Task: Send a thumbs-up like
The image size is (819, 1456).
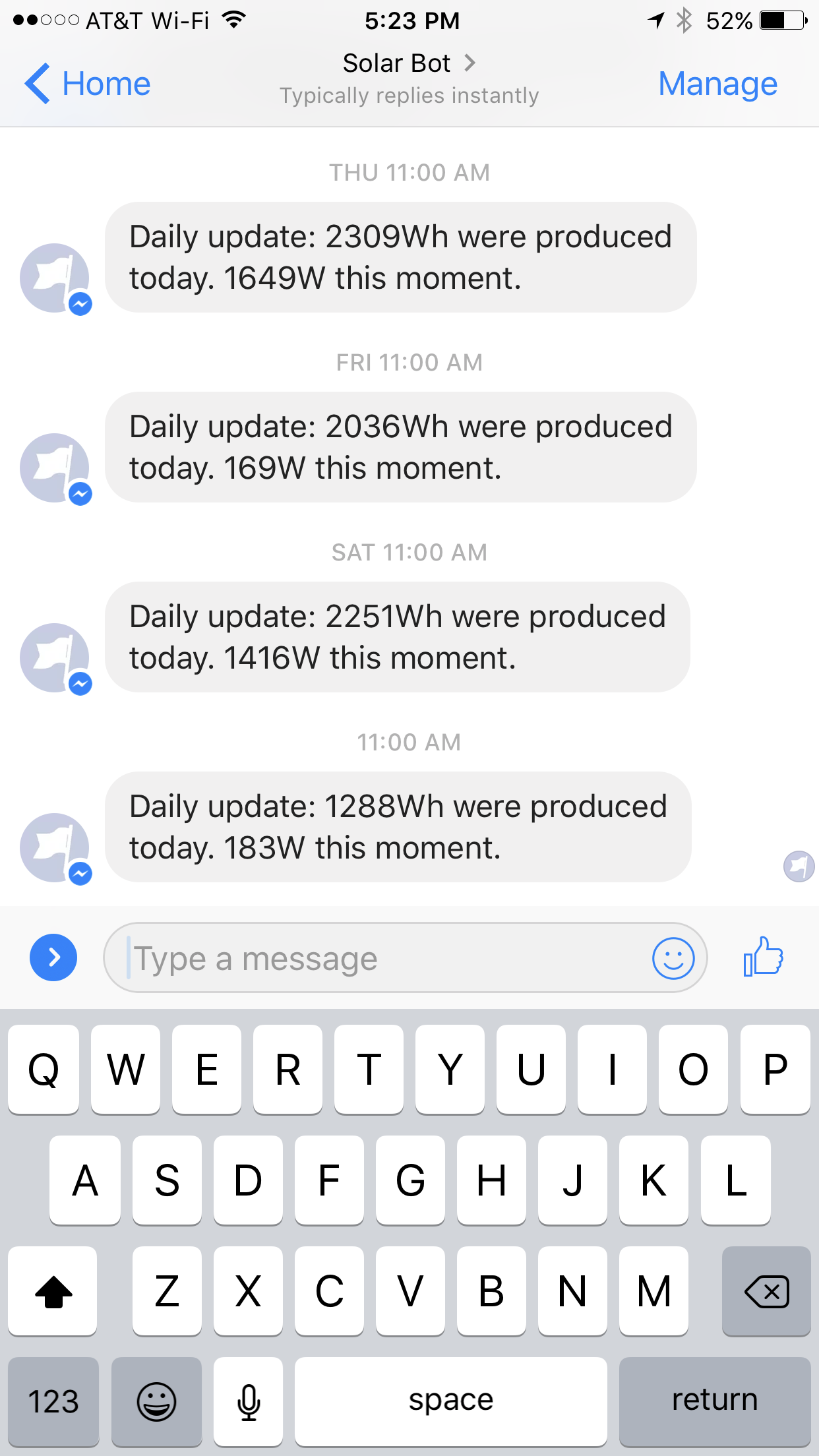Action: [763, 957]
